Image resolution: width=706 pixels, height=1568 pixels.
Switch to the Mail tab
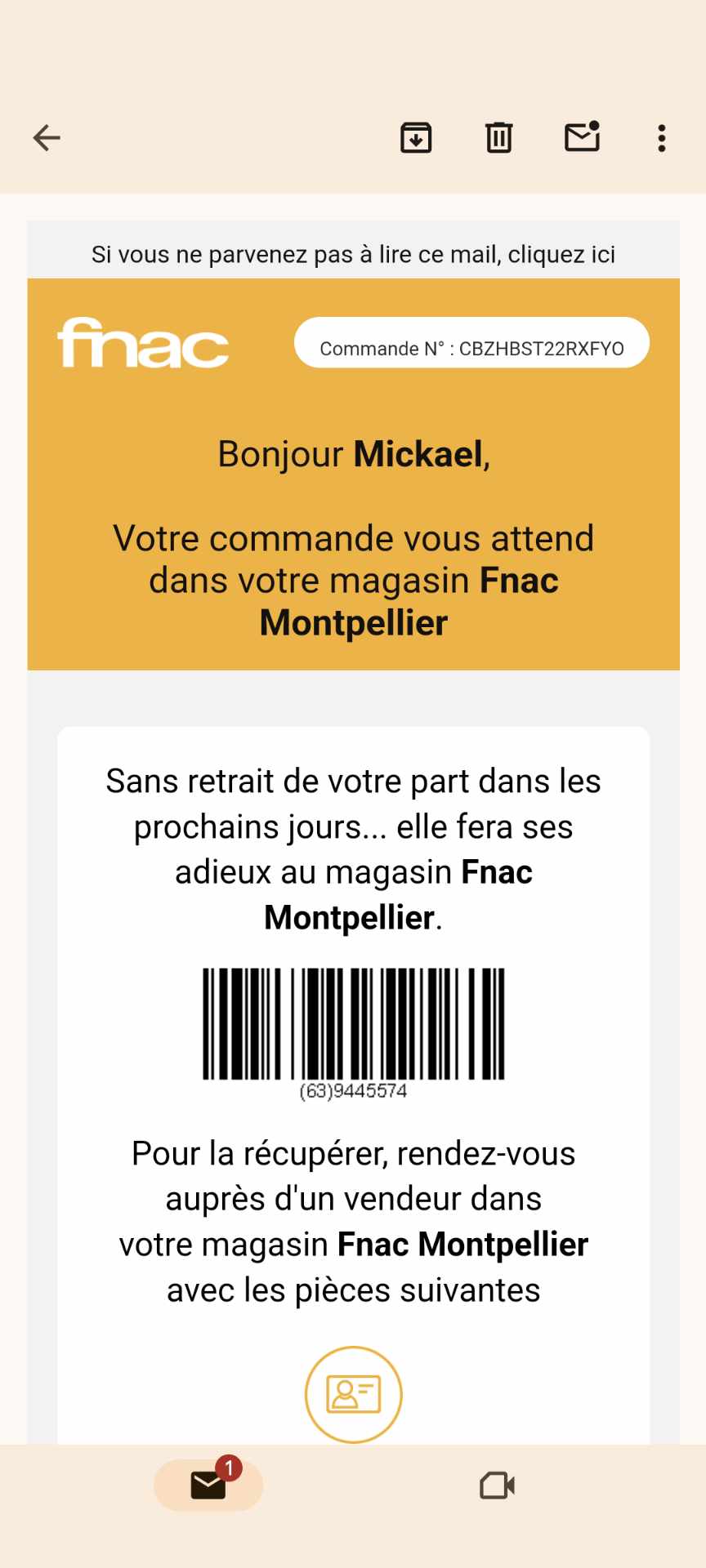tap(208, 1485)
